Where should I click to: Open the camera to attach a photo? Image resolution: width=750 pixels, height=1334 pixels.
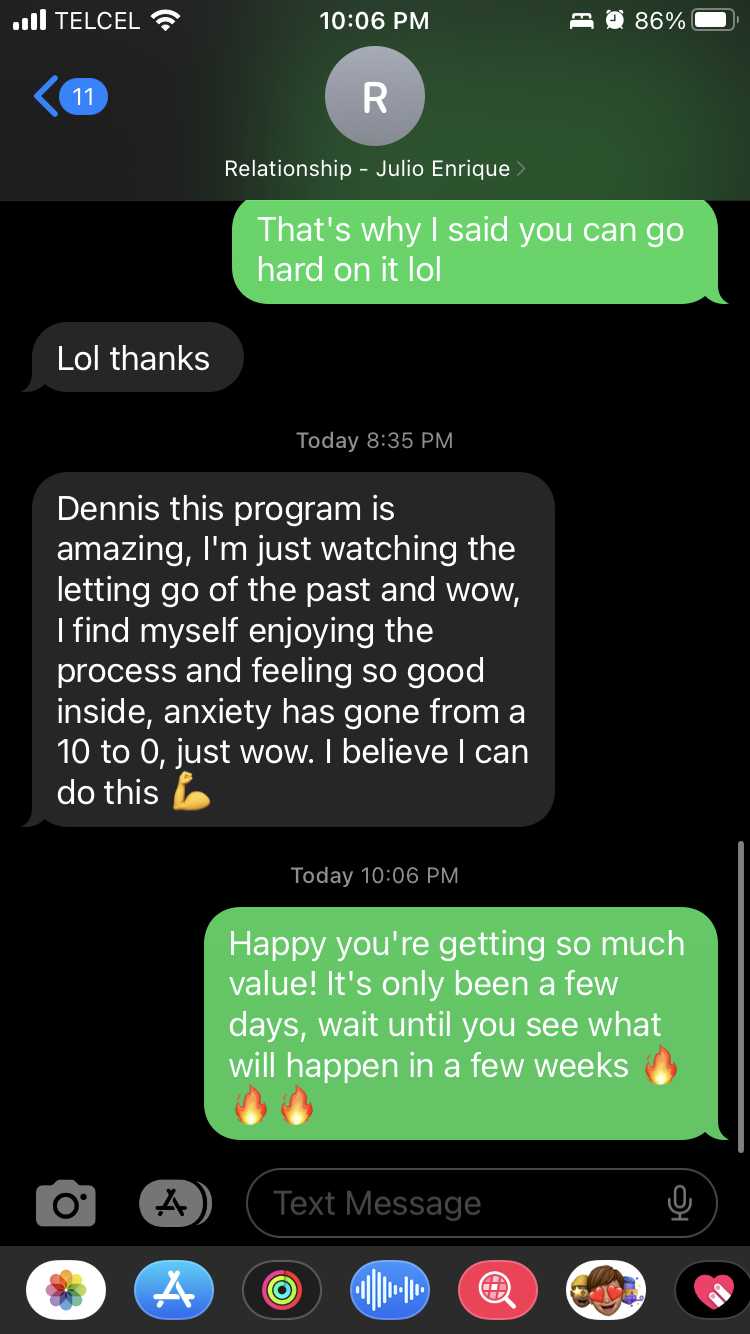click(66, 1203)
